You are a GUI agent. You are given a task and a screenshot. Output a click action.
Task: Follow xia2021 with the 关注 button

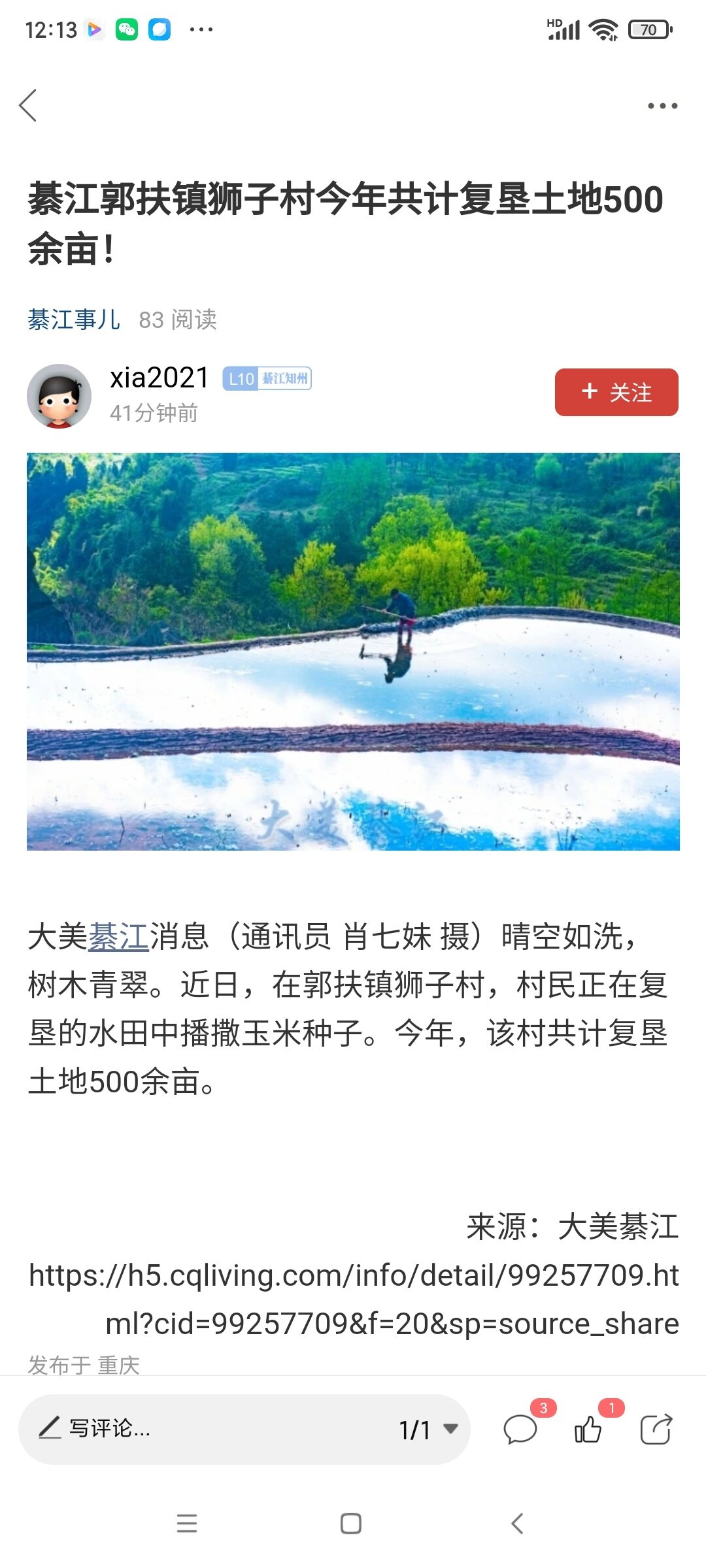click(x=616, y=392)
